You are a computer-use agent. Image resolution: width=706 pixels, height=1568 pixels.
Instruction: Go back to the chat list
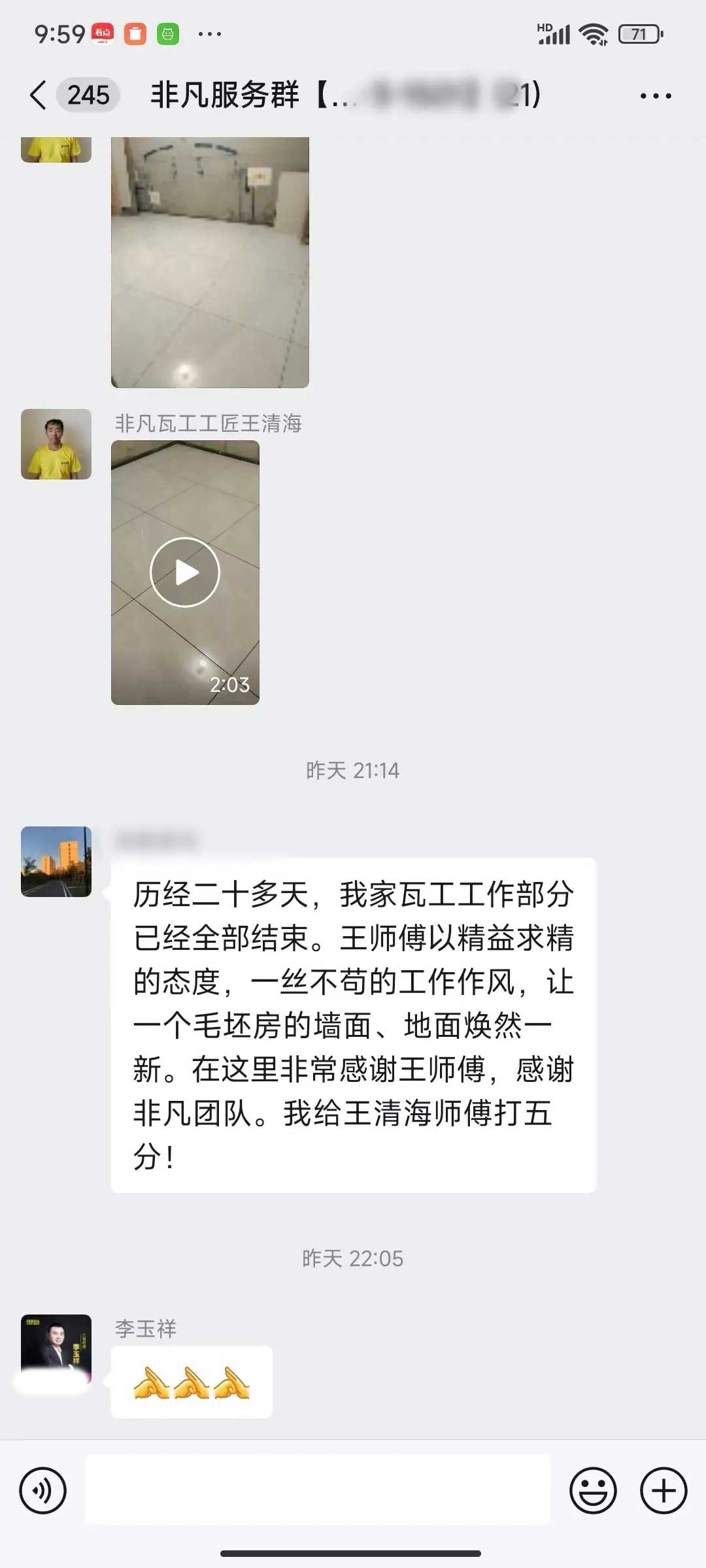[x=39, y=95]
